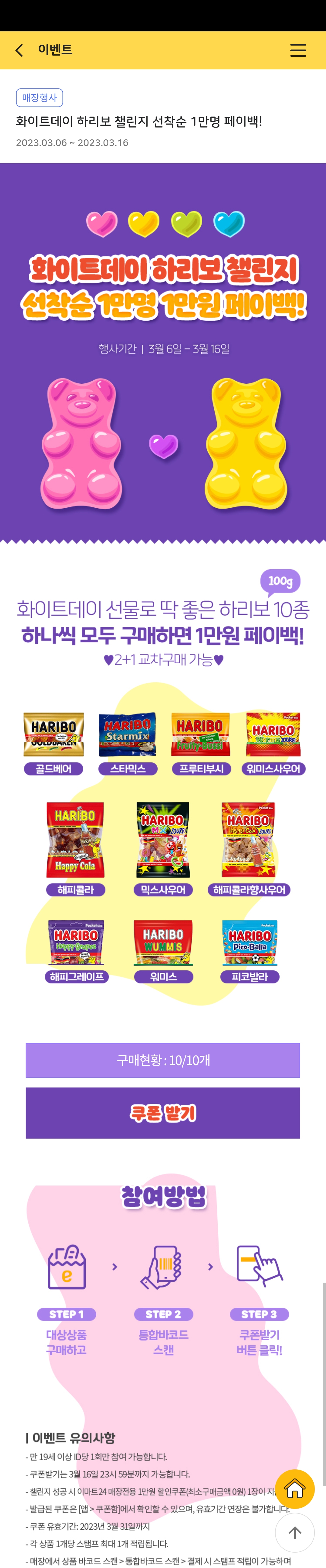Go to the home screen via the yellow house button
The width and height of the screenshot is (326, 1568).
[295, 1489]
